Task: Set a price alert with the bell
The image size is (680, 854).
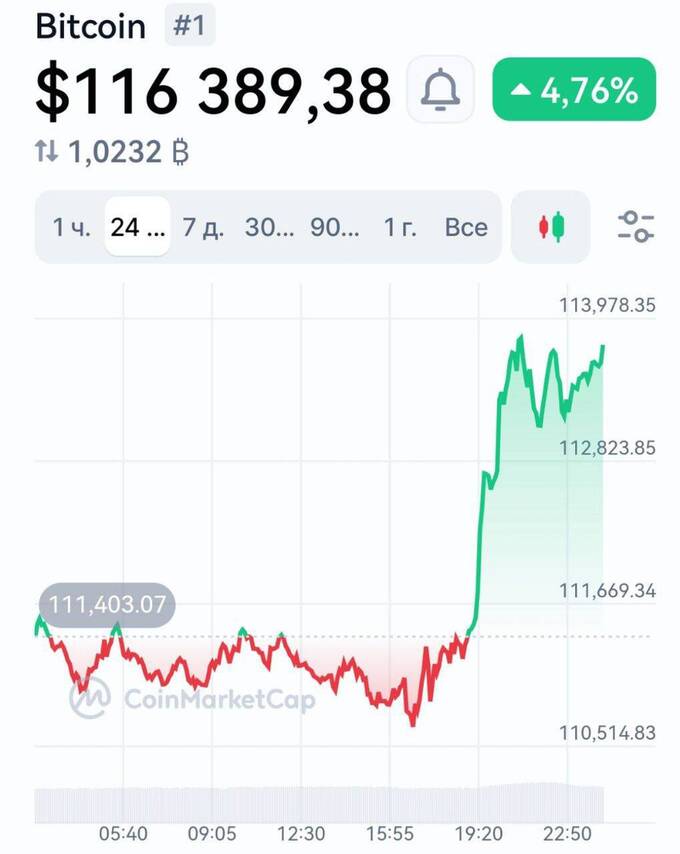Action: click(x=440, y=90)
